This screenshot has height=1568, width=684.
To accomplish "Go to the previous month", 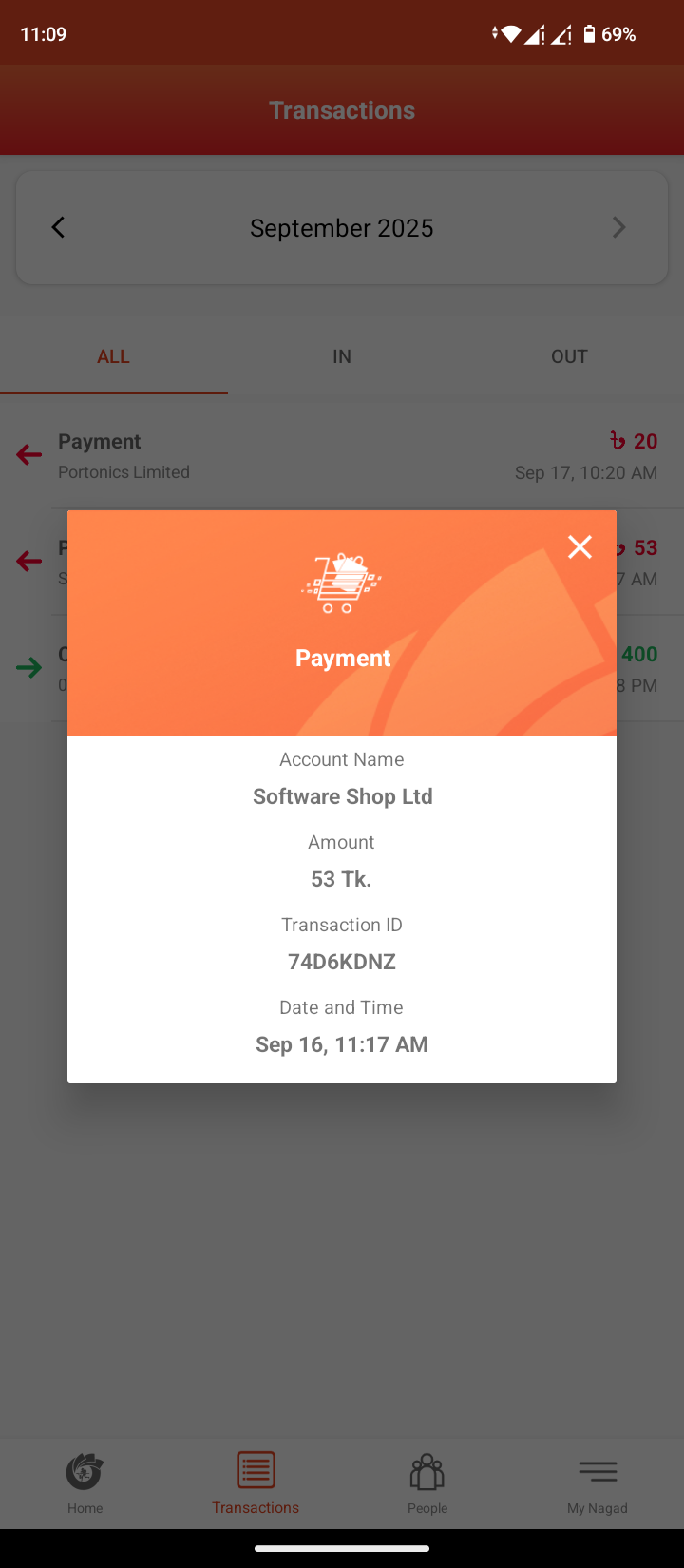I will [x=58, y=227].
